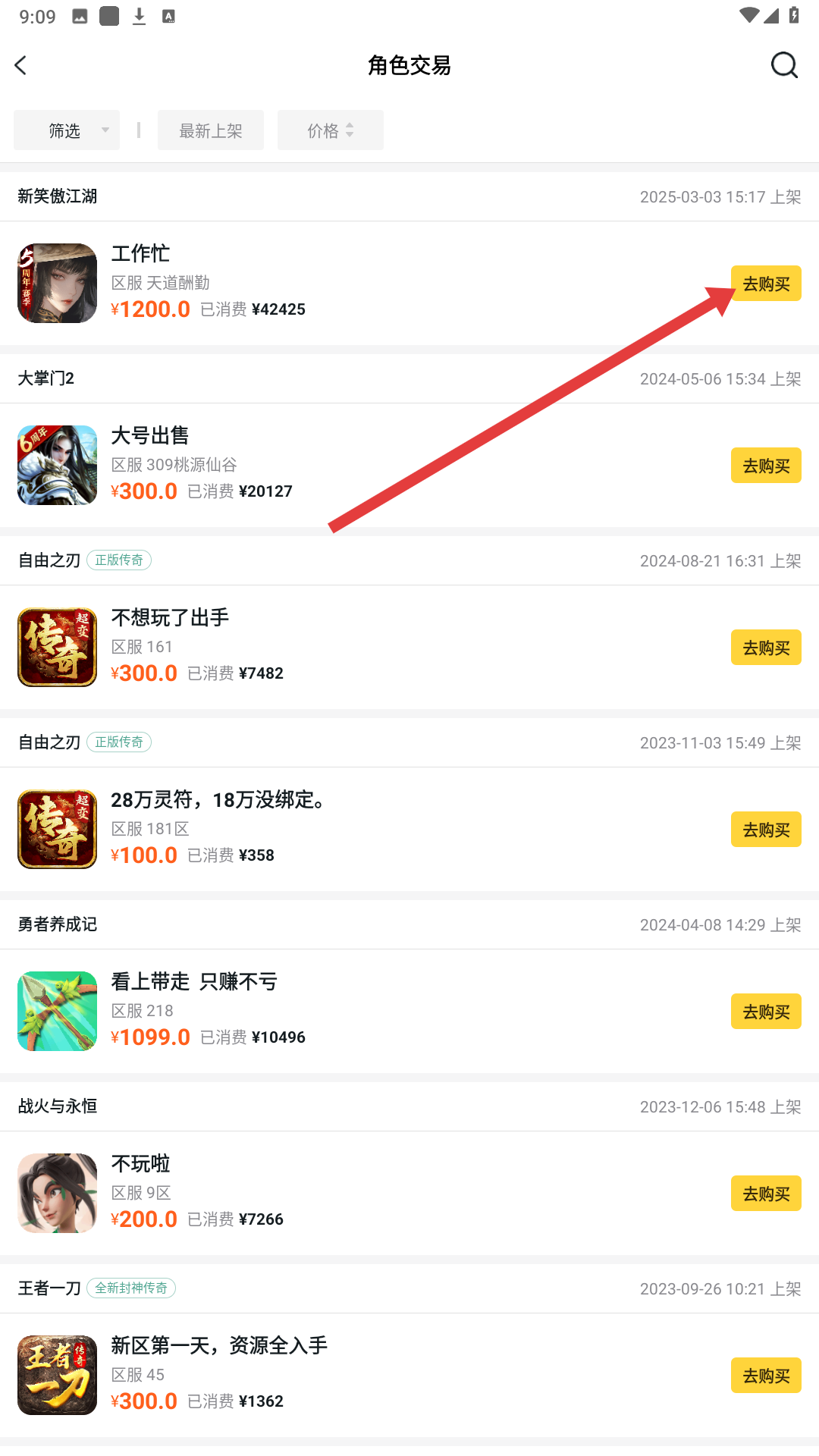819x1456 pixels.
Task: Tap 去购买 for 新区第一天 listing
Action: [766, 1376]
